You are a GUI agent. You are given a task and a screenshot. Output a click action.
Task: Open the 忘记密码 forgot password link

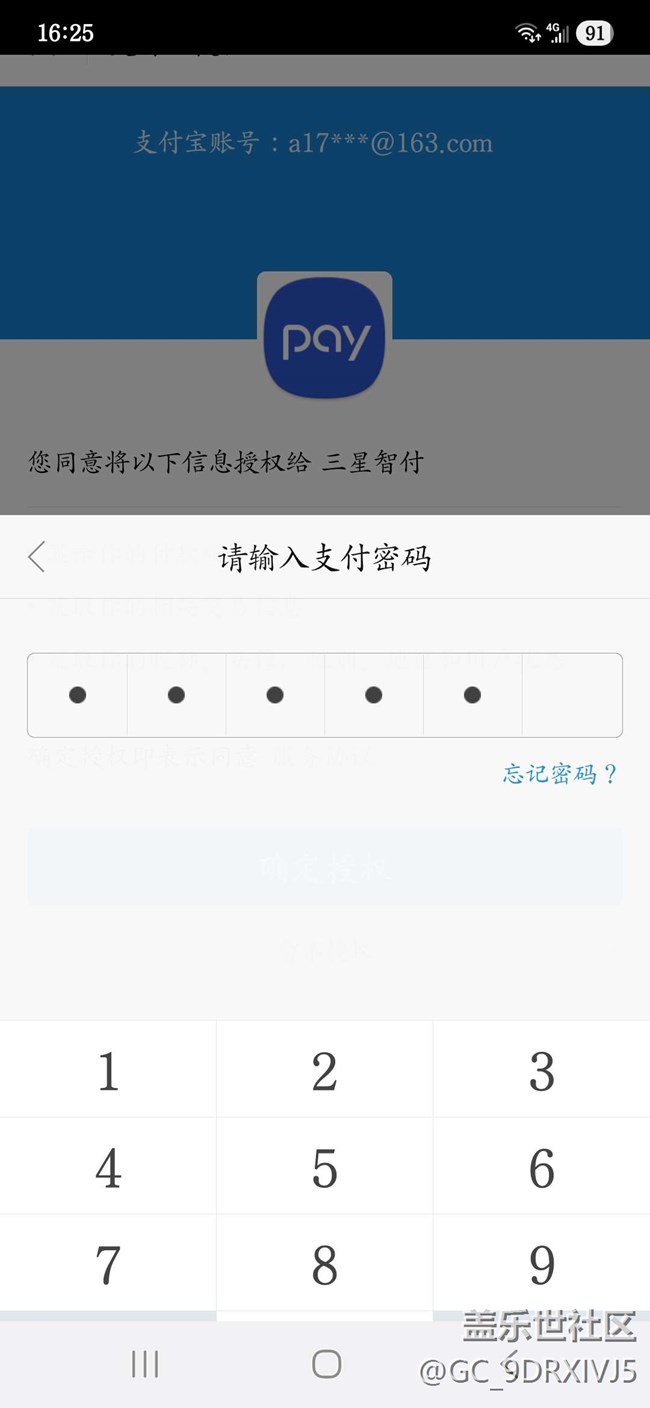point(560,773)
